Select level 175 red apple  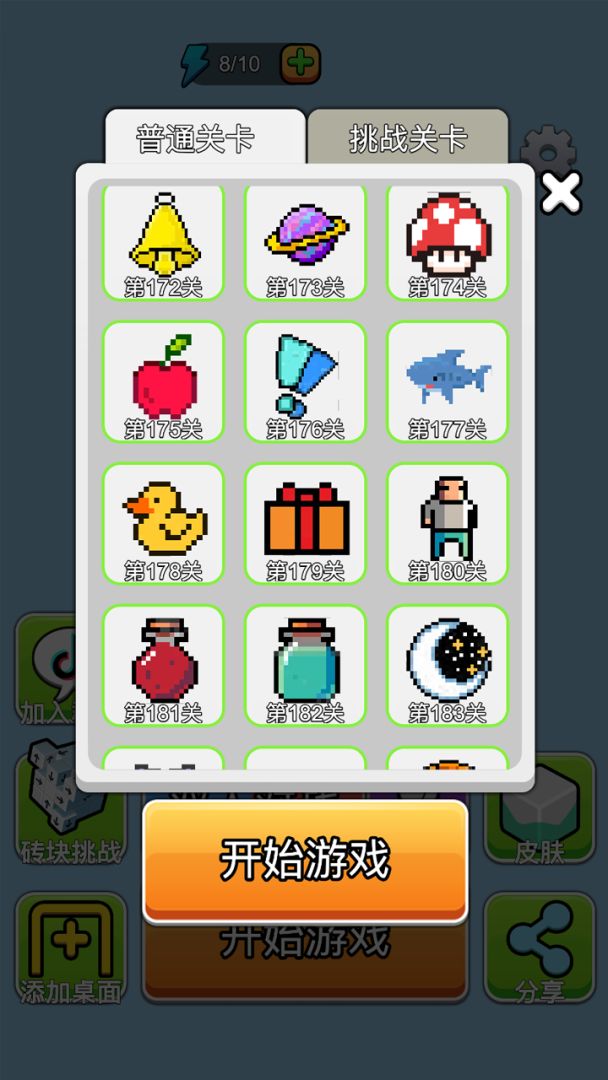click(x=163, y=382)
